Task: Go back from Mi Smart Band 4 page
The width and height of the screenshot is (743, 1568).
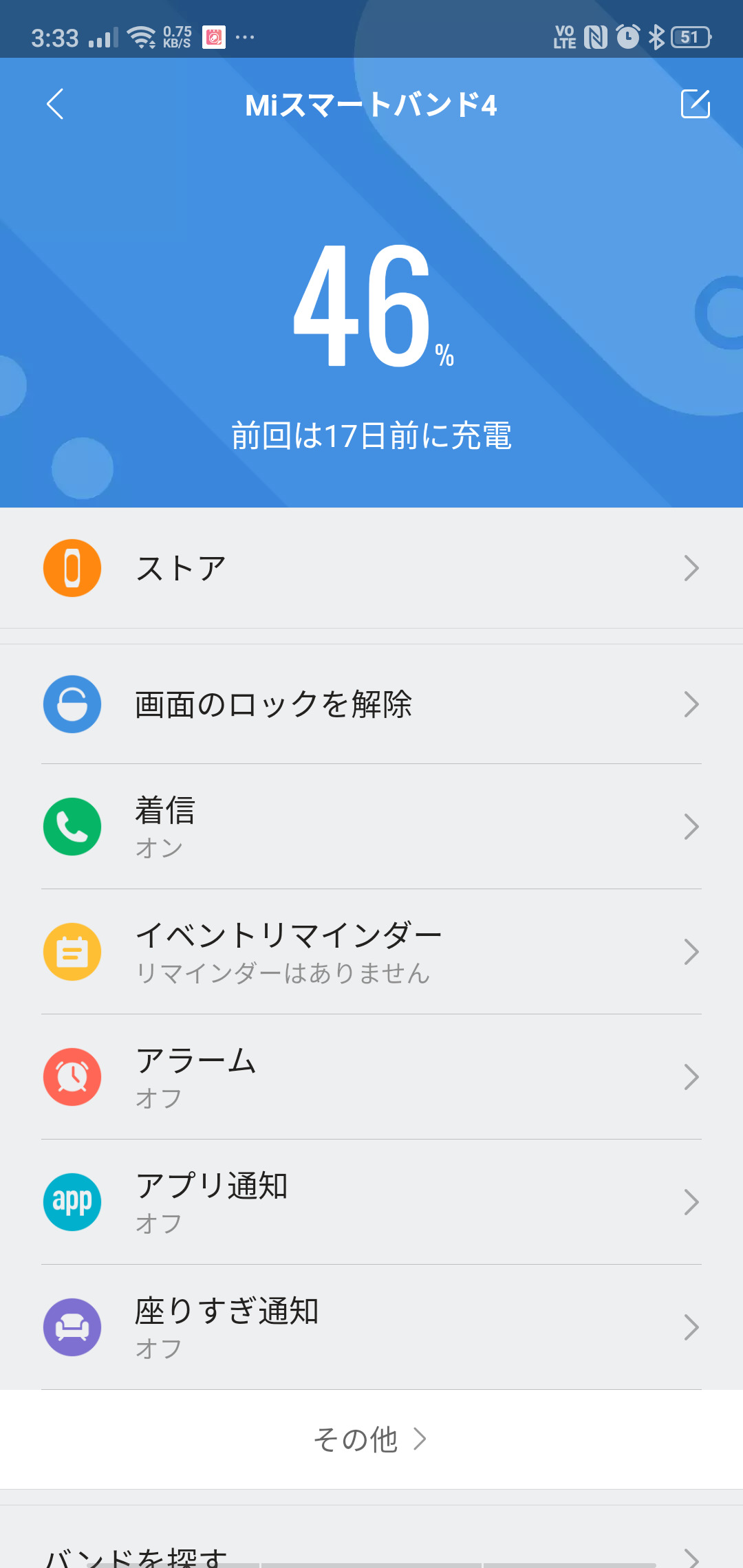Action: click(x=55, y=105)
